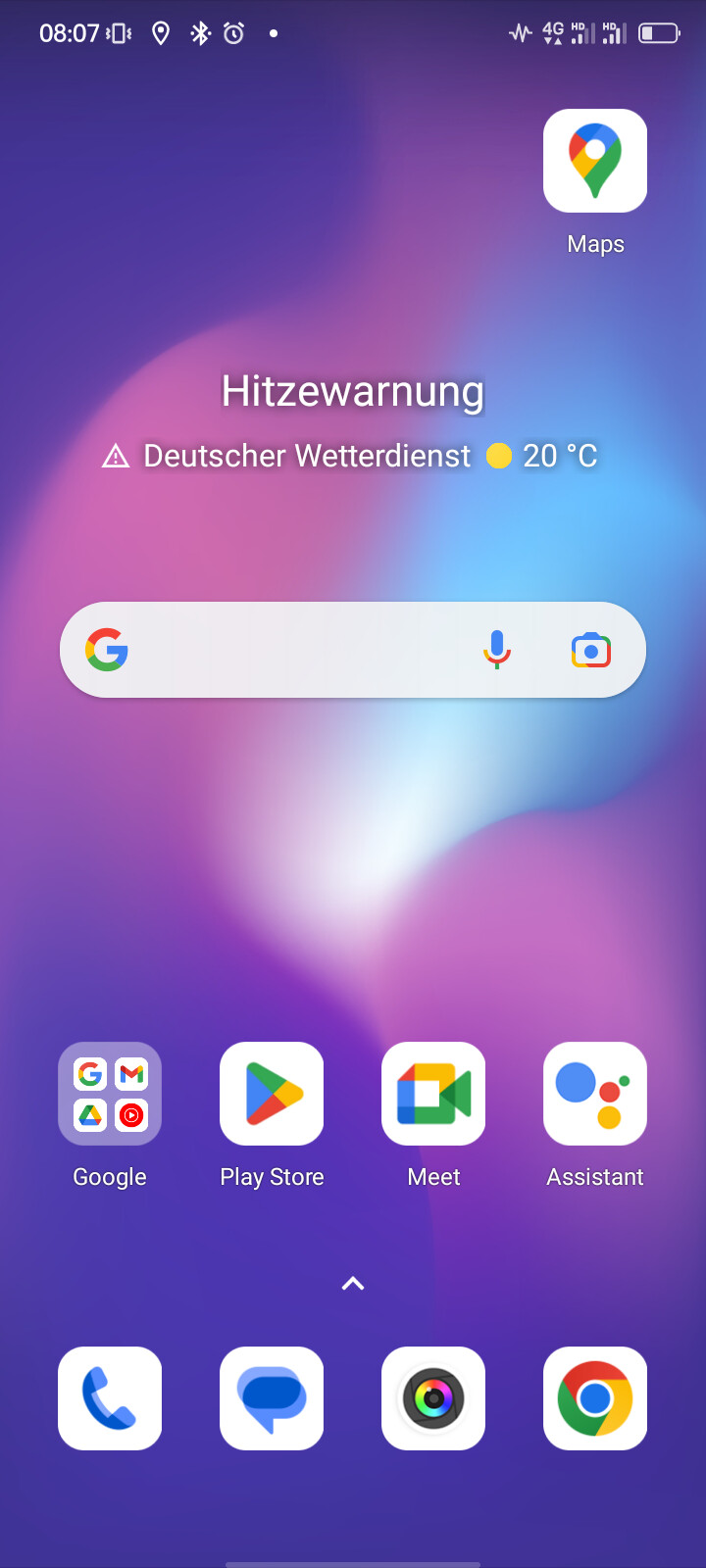Open the Maps app
The width and height of the screenshot is (706, 1568).
pyautogui.click(x=595, y=161)
